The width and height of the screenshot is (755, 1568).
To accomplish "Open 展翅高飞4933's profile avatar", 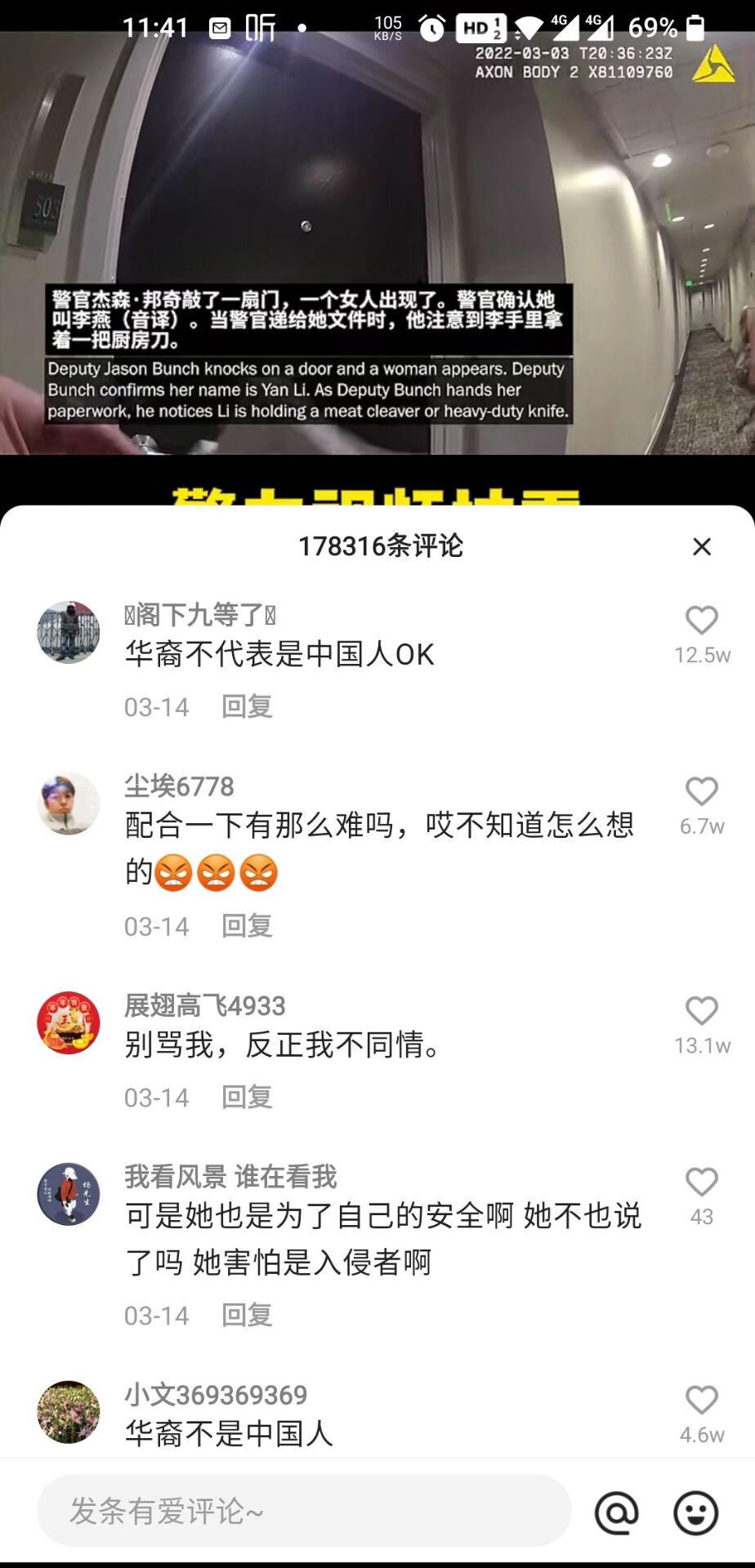I will [x=69, y=1023].
